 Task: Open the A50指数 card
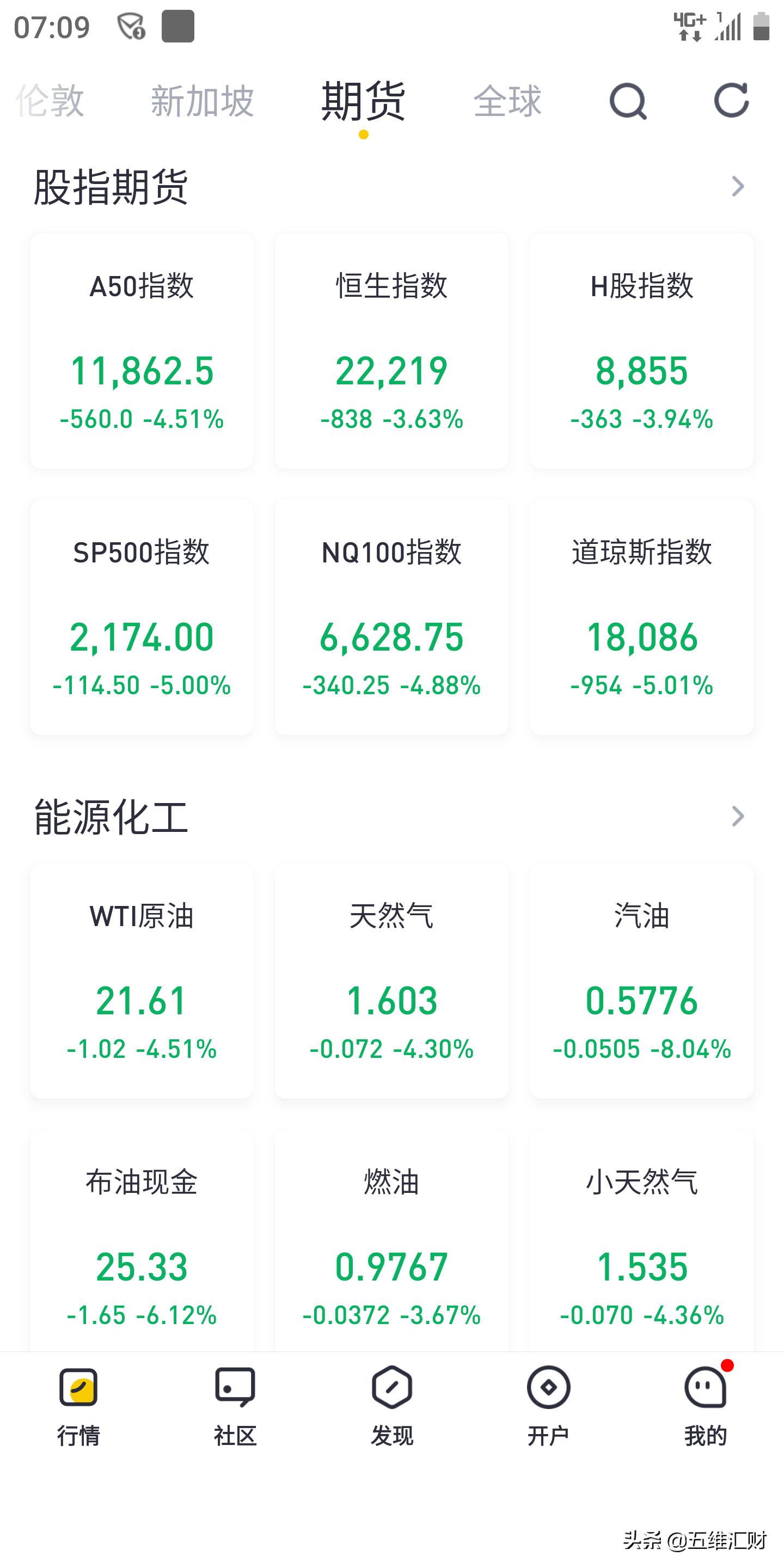(x=142, y=351)
